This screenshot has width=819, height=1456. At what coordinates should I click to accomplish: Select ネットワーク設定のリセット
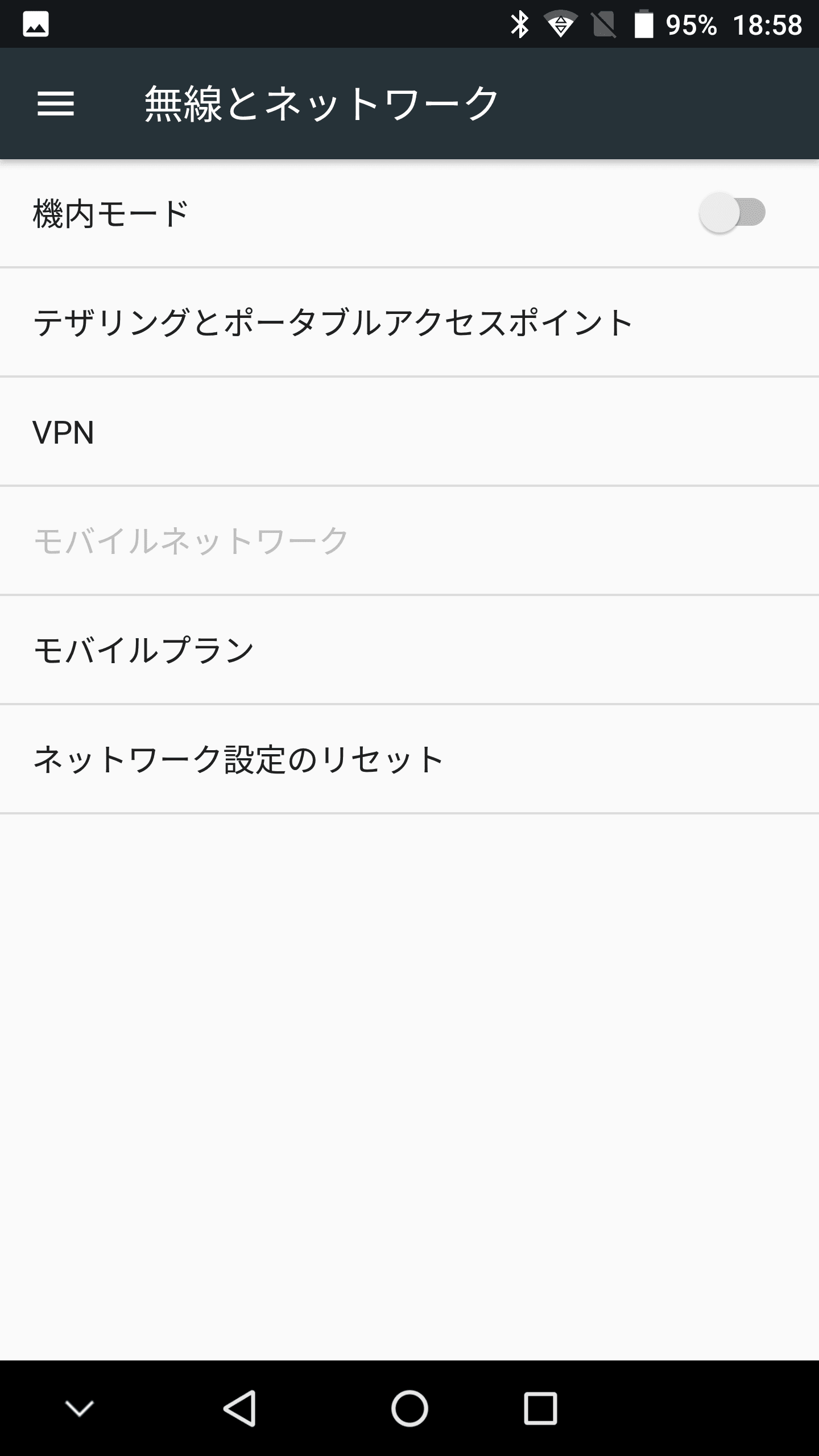239,760
